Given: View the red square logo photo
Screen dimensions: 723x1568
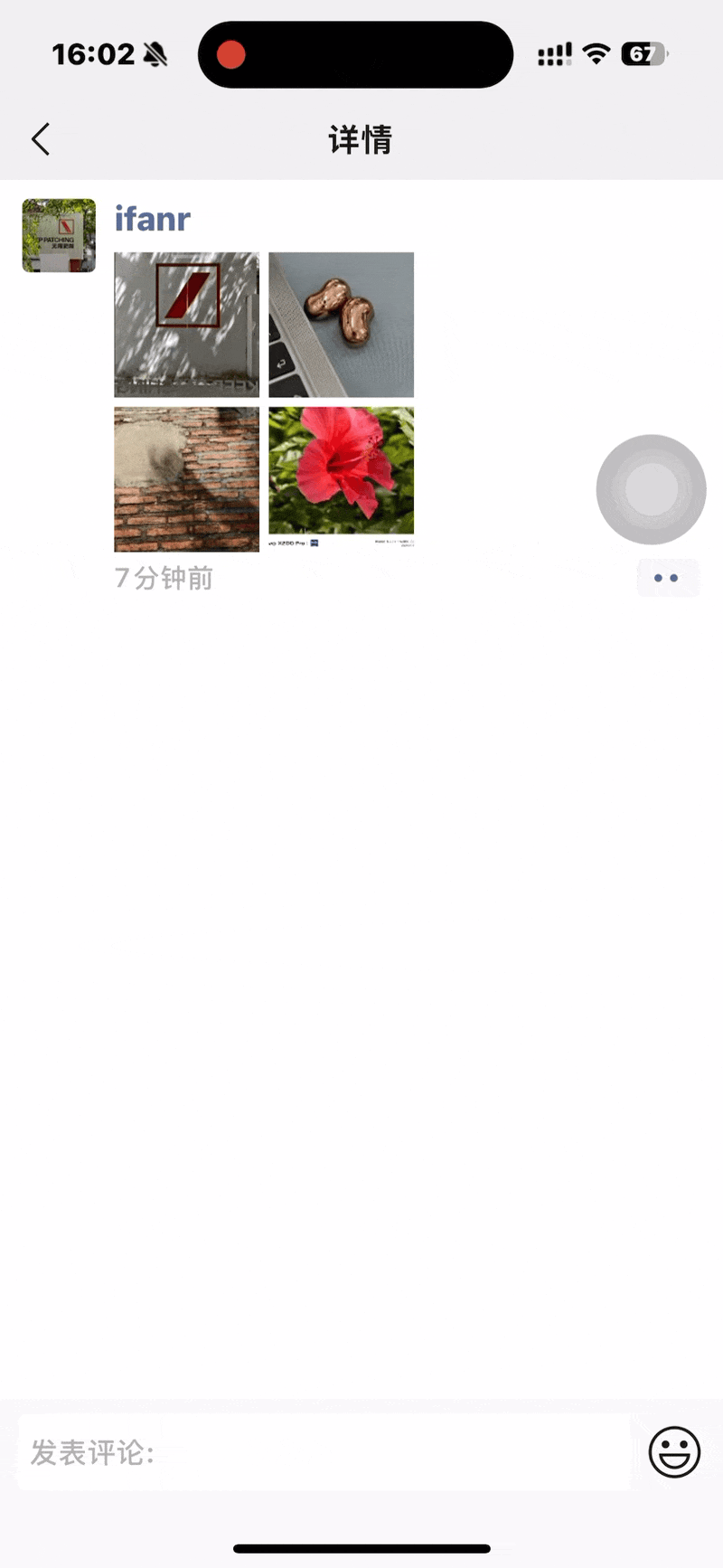Looking at the screenshot, I should tap(186, 325).
